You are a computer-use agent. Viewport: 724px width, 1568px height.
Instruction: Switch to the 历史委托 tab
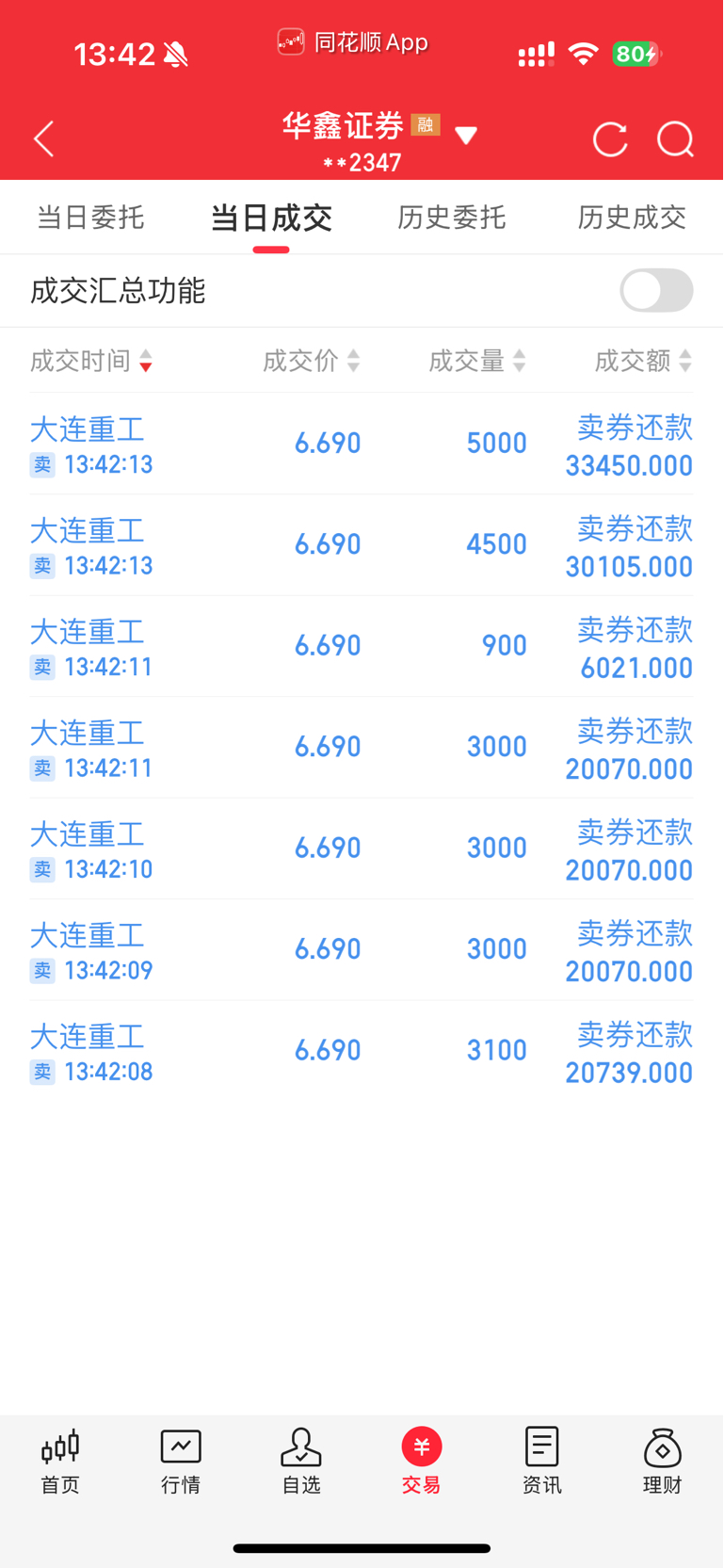(x=452, y=218)
